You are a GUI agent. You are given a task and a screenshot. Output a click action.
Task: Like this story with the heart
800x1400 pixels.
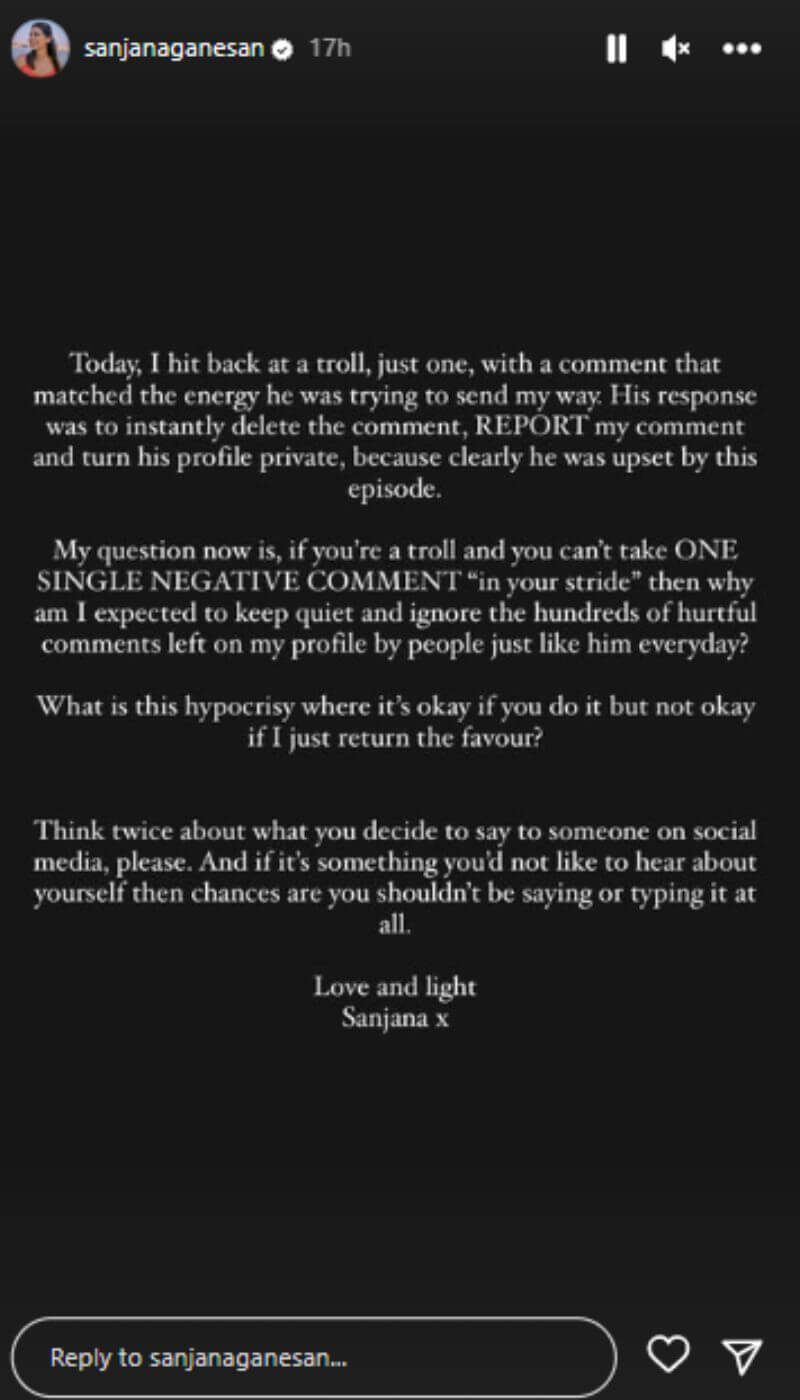point(668,1355)
